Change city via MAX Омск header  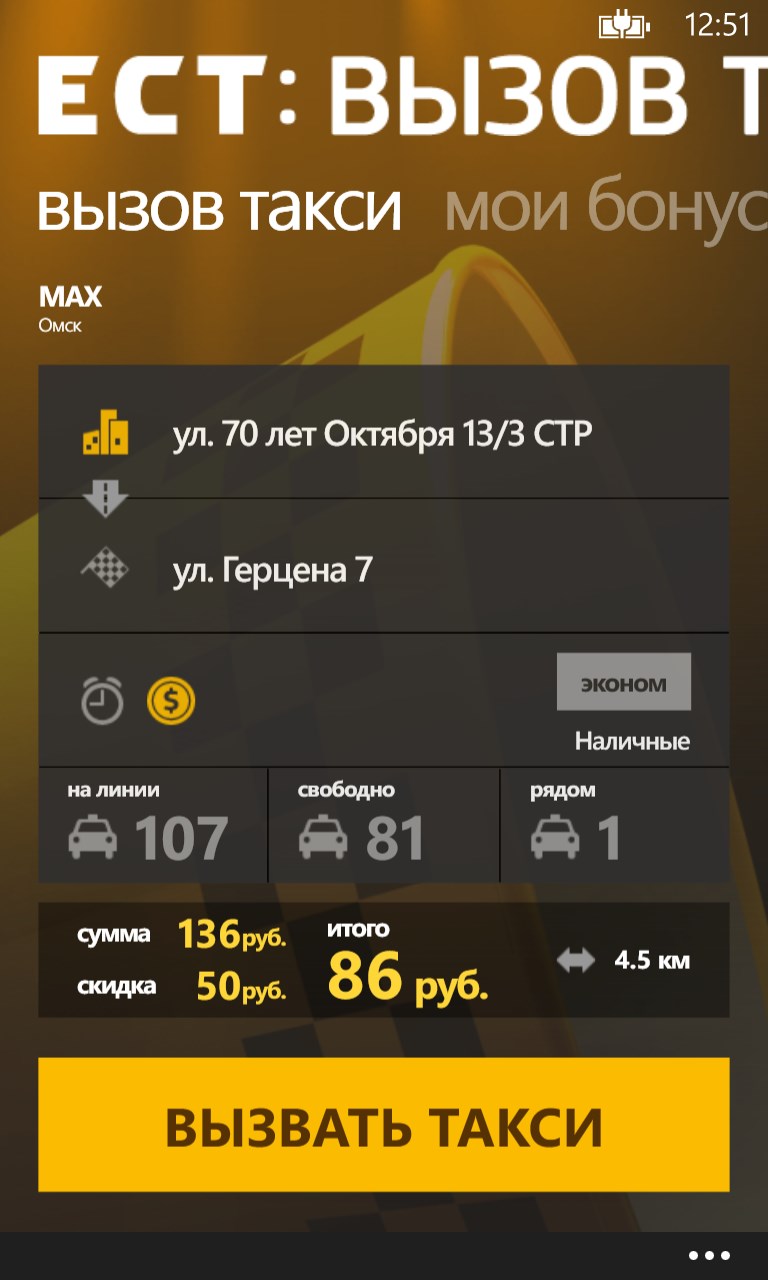point(70,306)
